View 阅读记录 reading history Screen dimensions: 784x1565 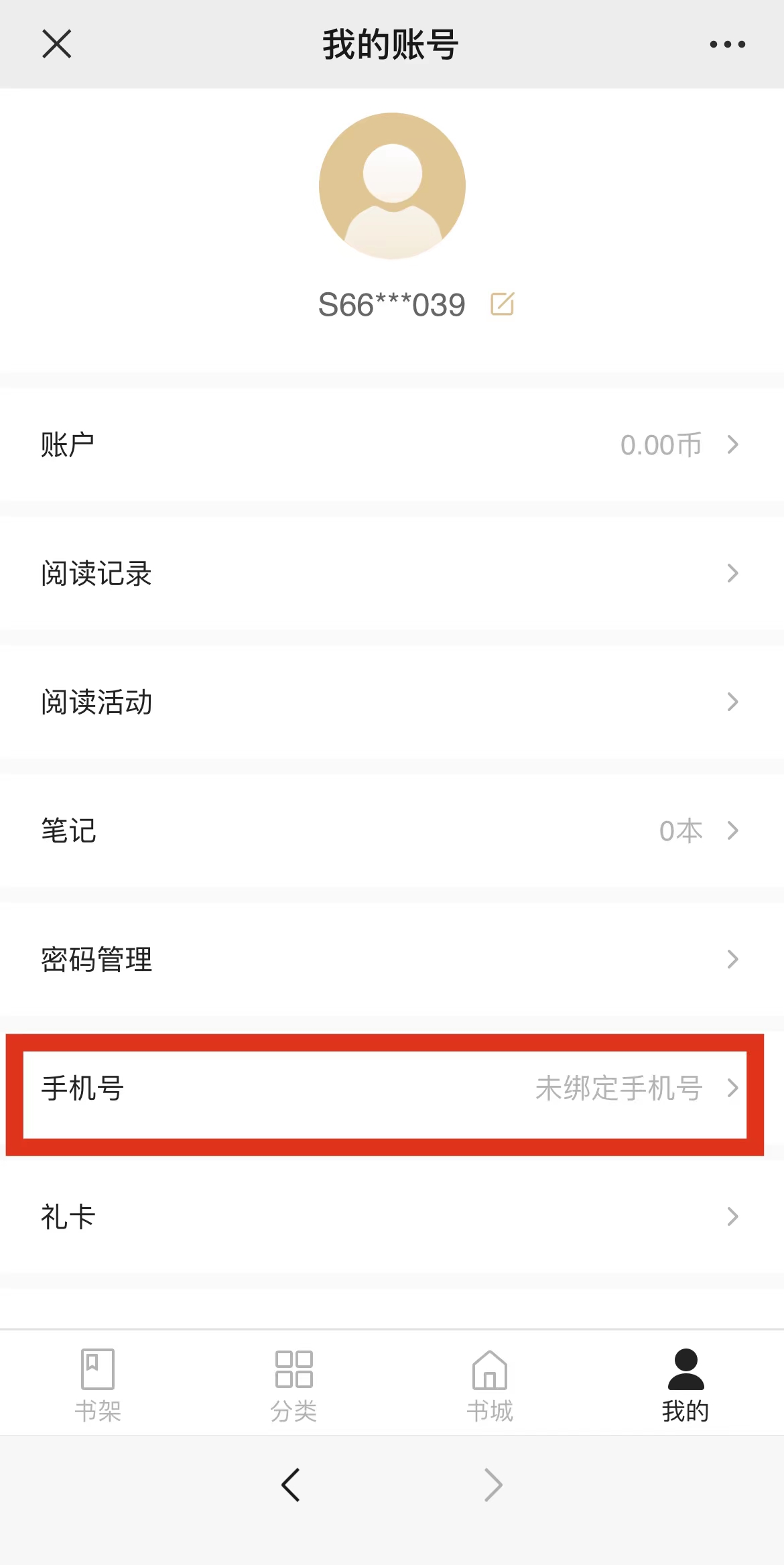[392, 573]
